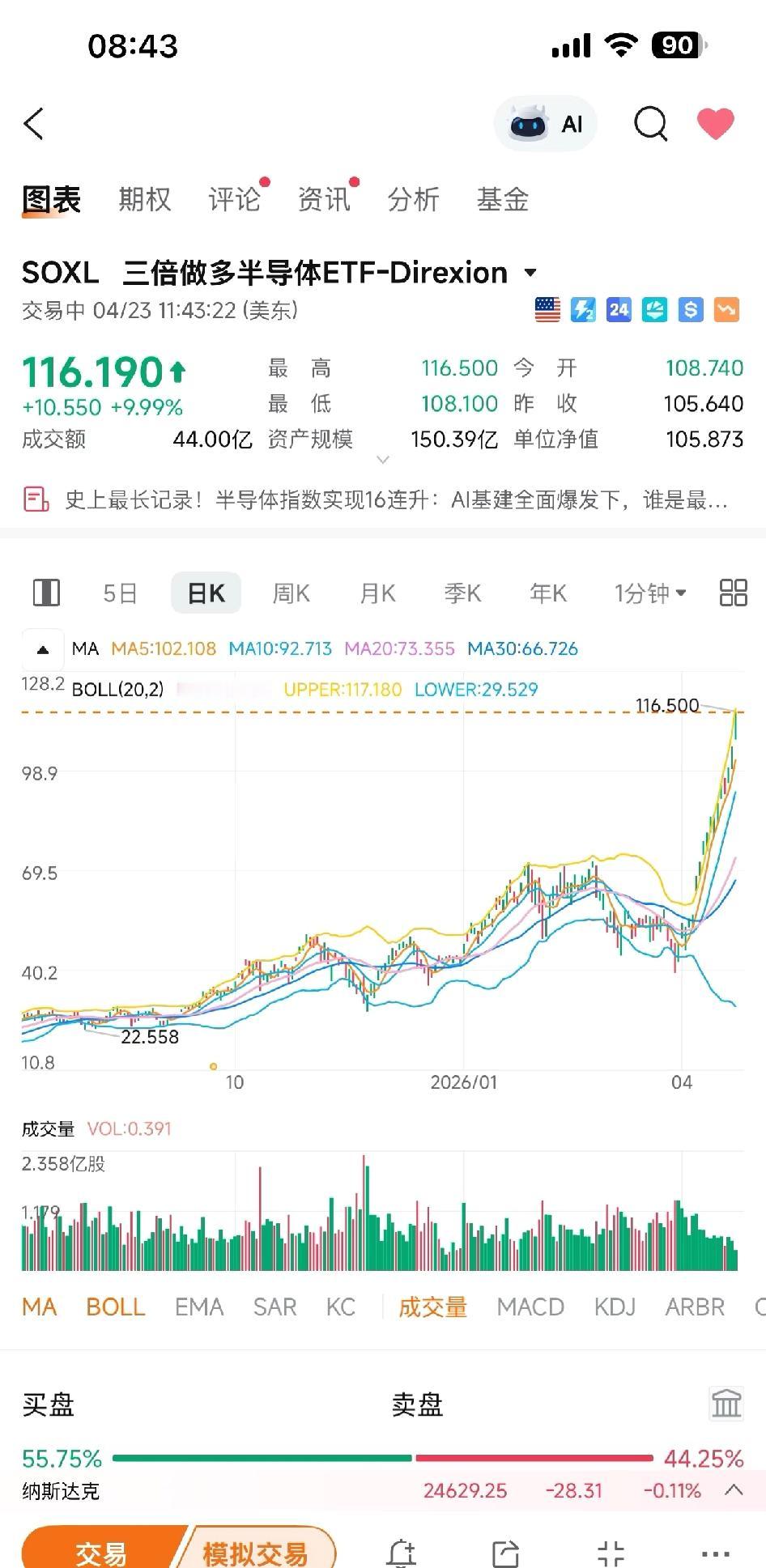Switch to the 期权 tab
Viewport: 766px width, 1568px height.
(x=143, y=199)
